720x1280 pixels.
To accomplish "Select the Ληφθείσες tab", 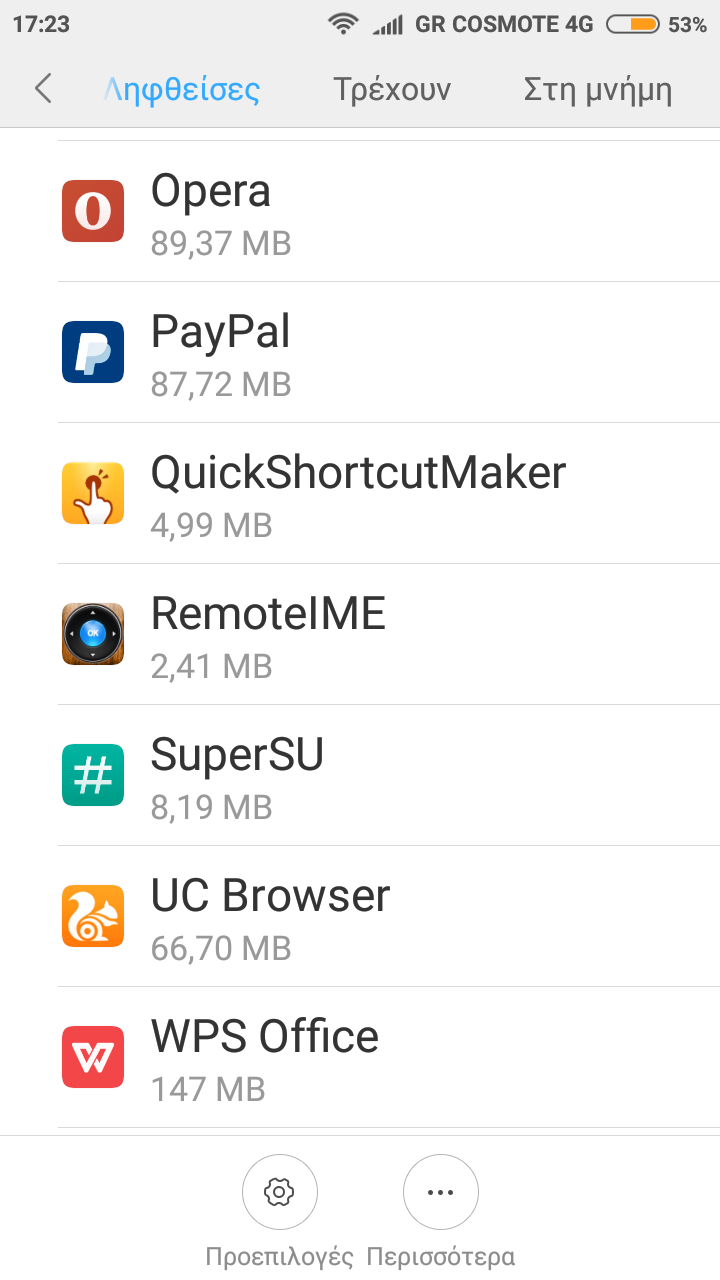I will coord(182,90).
